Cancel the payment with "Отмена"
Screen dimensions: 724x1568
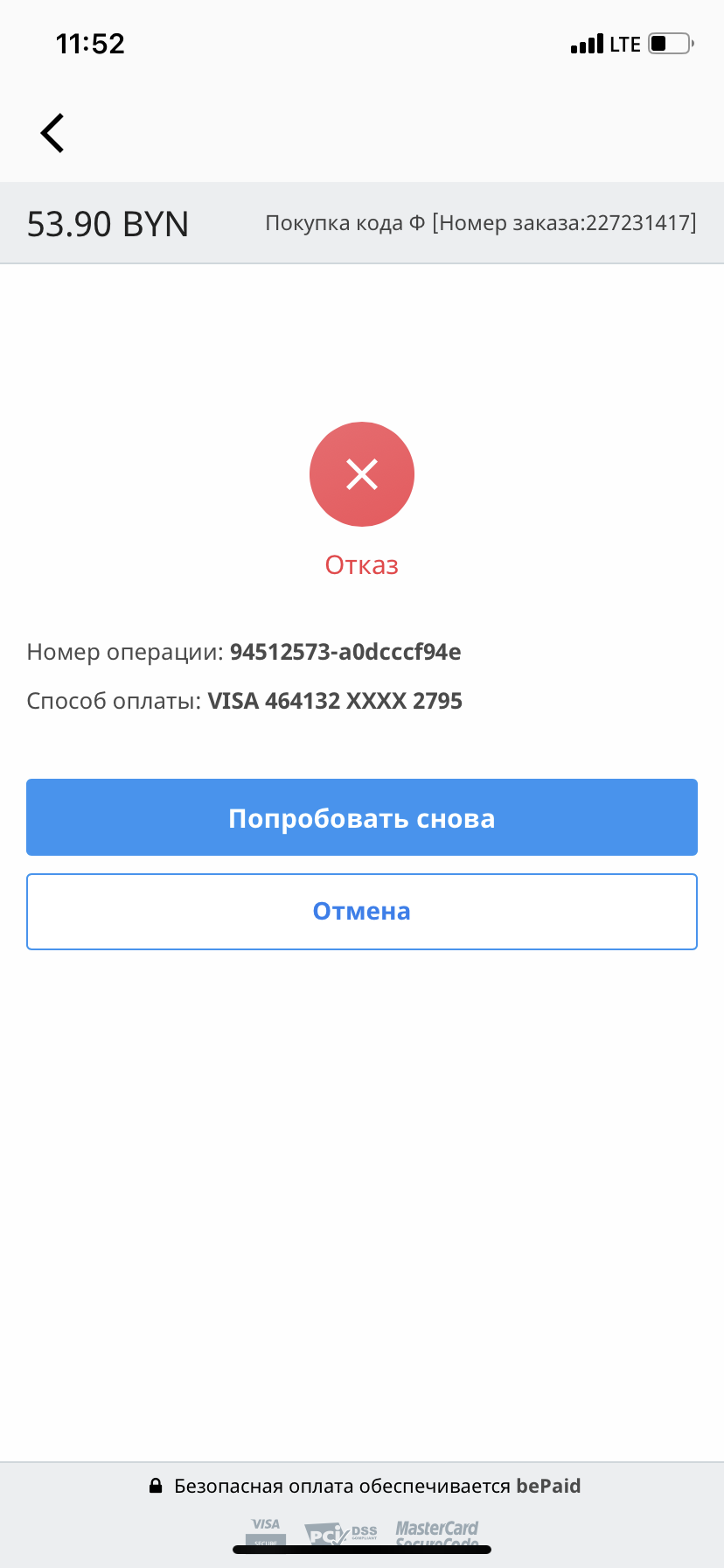362,911
